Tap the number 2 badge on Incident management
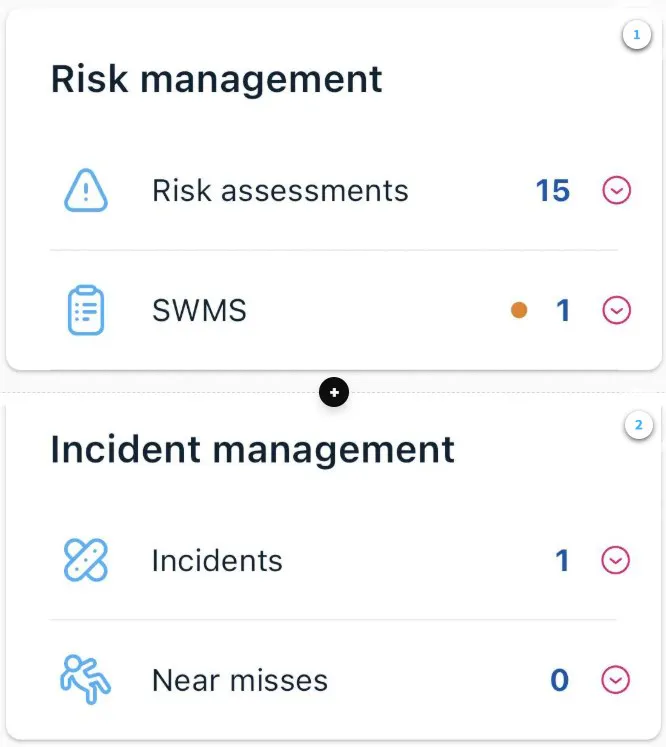 pos(638,424)
